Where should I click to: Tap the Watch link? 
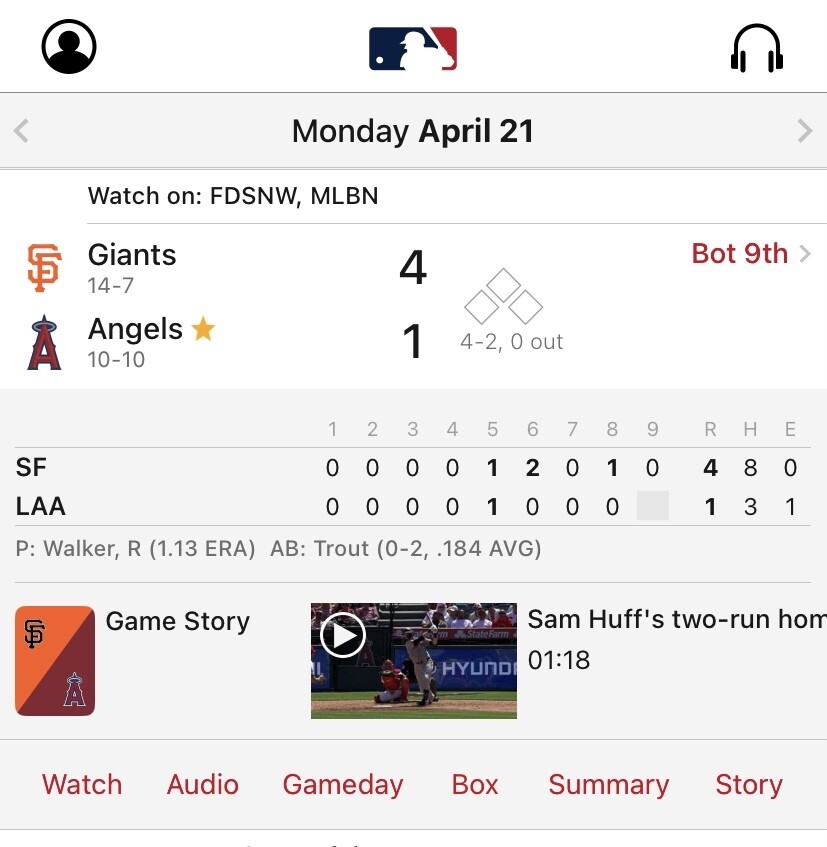(x=82, y=784)
